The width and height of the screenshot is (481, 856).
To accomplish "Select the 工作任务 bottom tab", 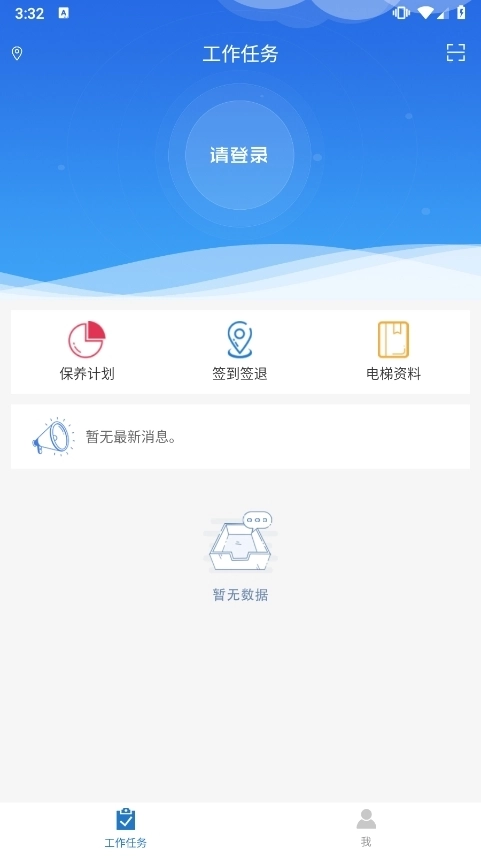I will click(x=126, y=828).
